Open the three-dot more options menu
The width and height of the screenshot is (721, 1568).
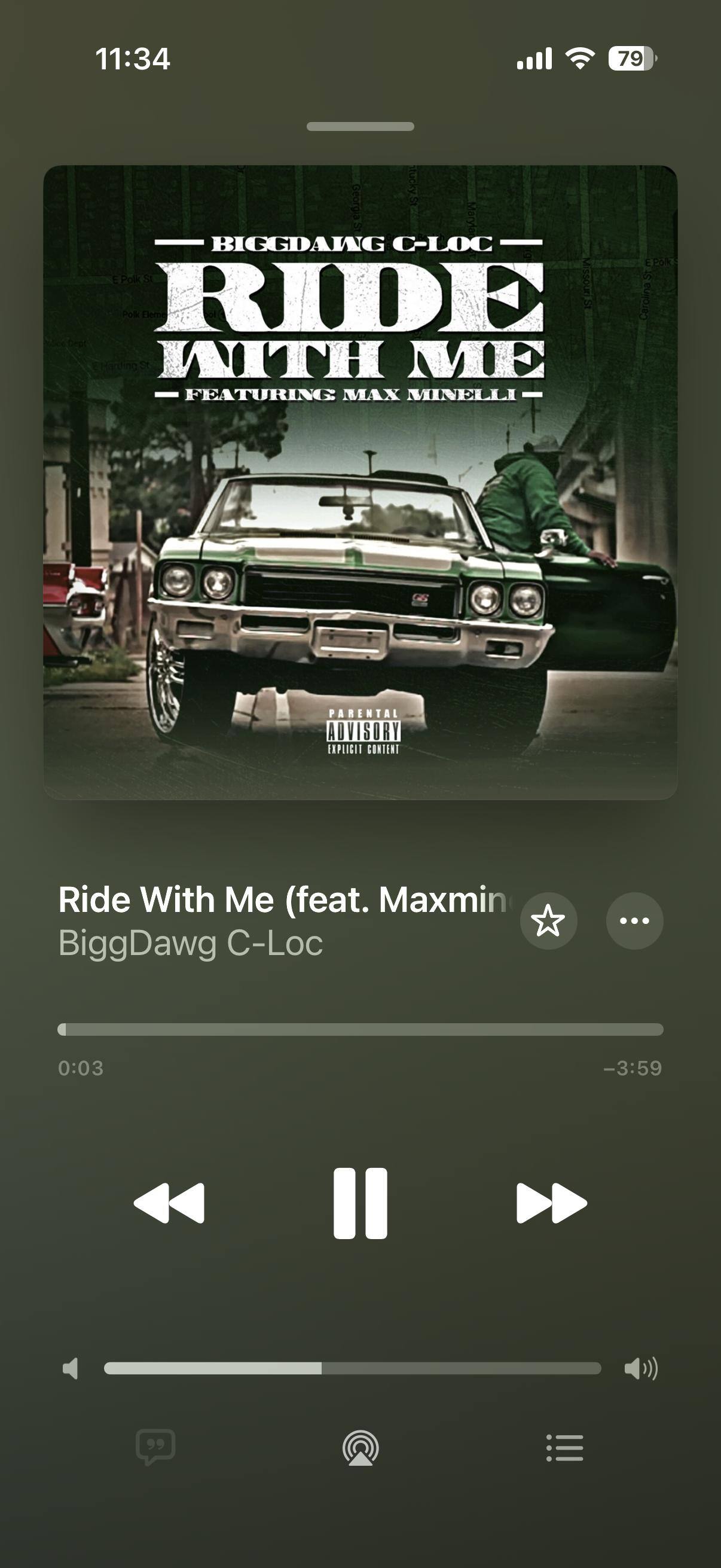pyautogui.click(x=634, y=920)
